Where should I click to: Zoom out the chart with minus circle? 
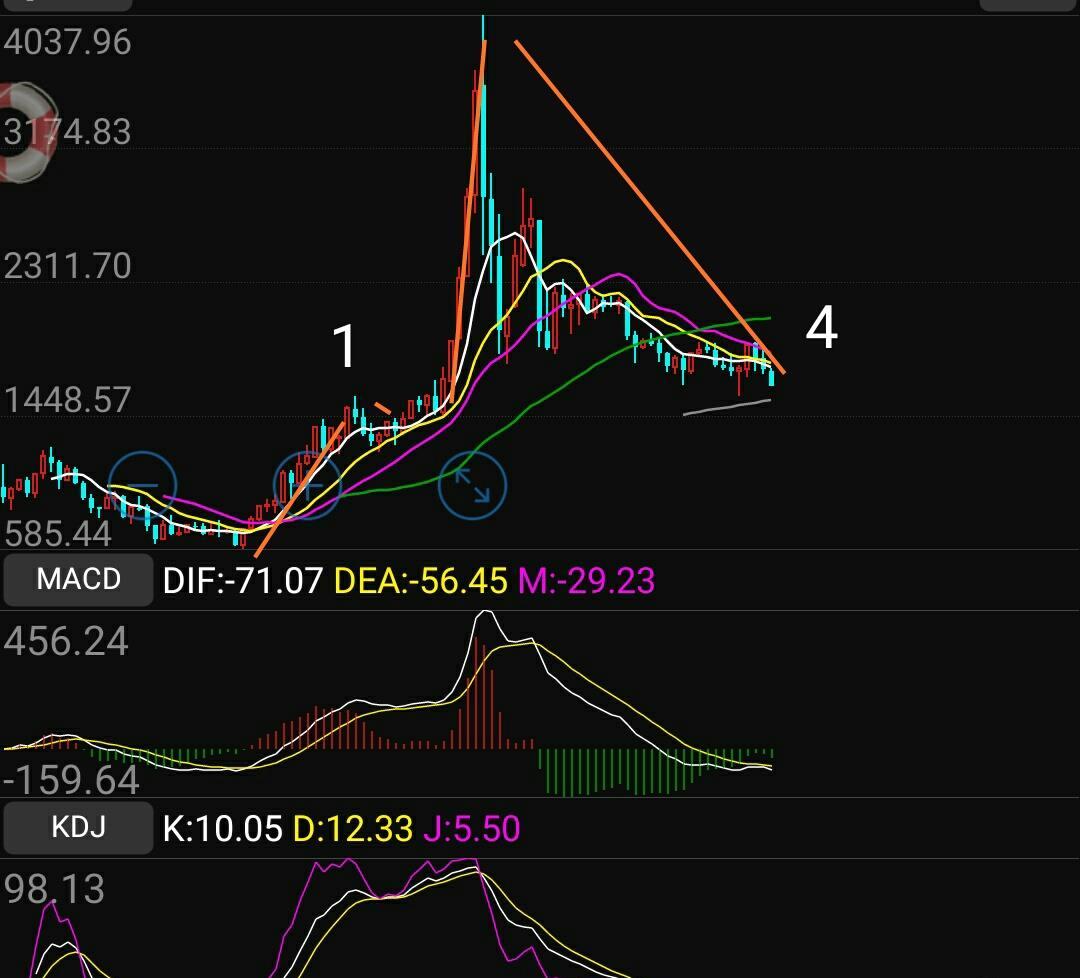point(142,486)
